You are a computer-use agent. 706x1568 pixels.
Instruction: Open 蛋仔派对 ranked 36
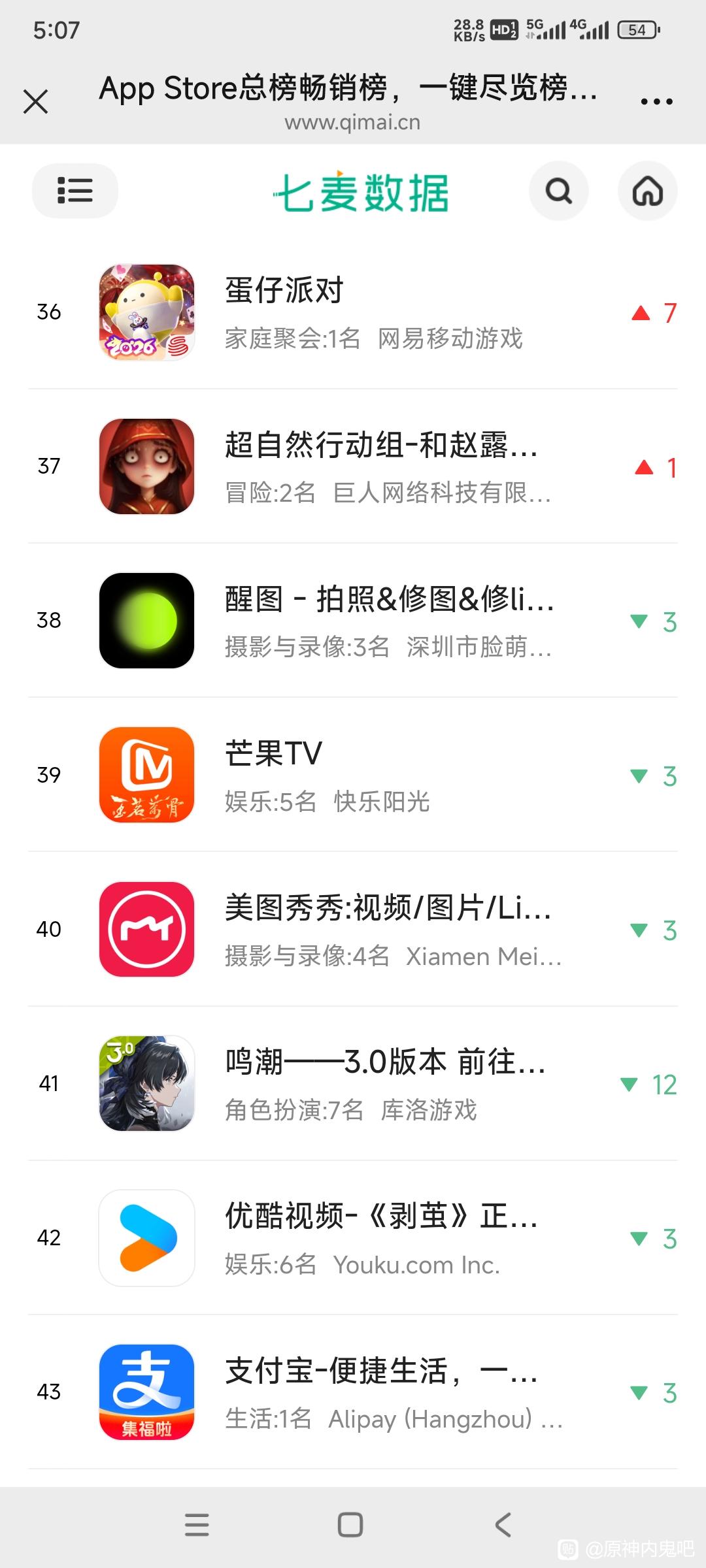pyautogui.click(x=353, y=312)
